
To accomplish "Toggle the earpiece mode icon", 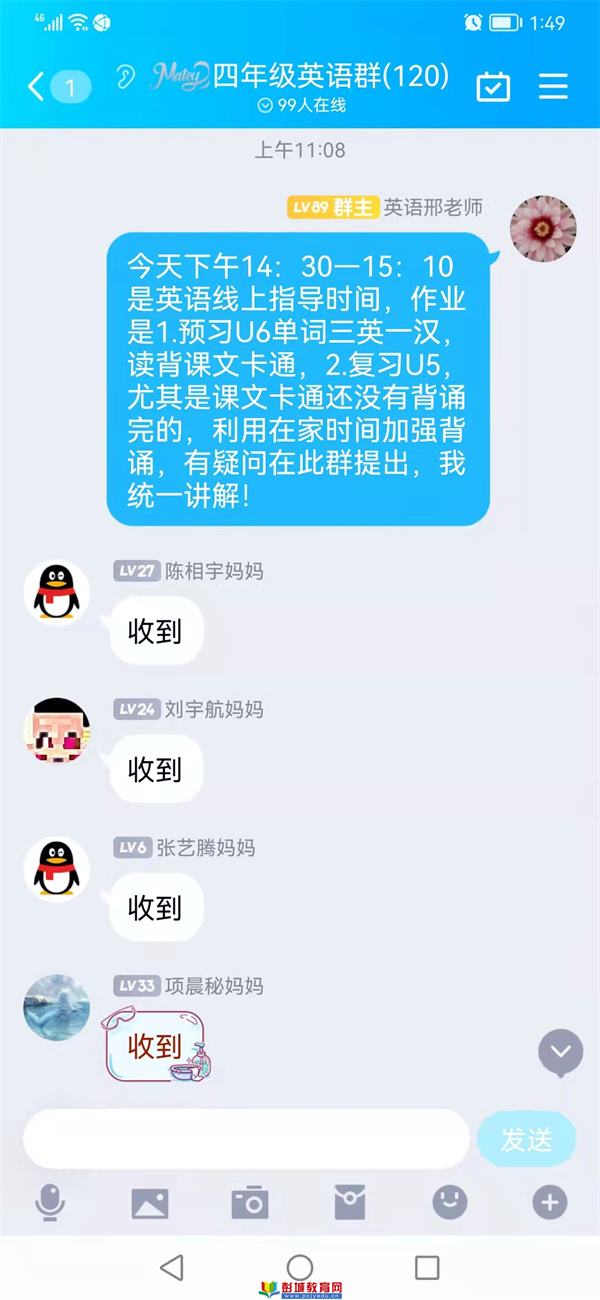I will point(126,78).
